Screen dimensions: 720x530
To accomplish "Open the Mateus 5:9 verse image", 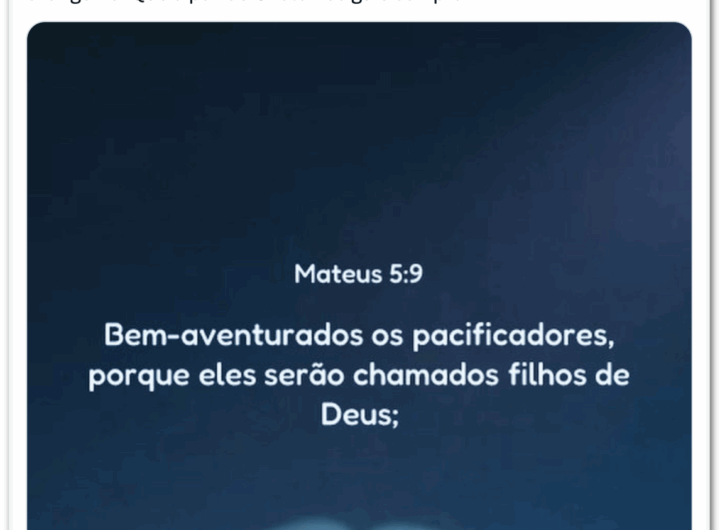I will [x=359, y=300].
